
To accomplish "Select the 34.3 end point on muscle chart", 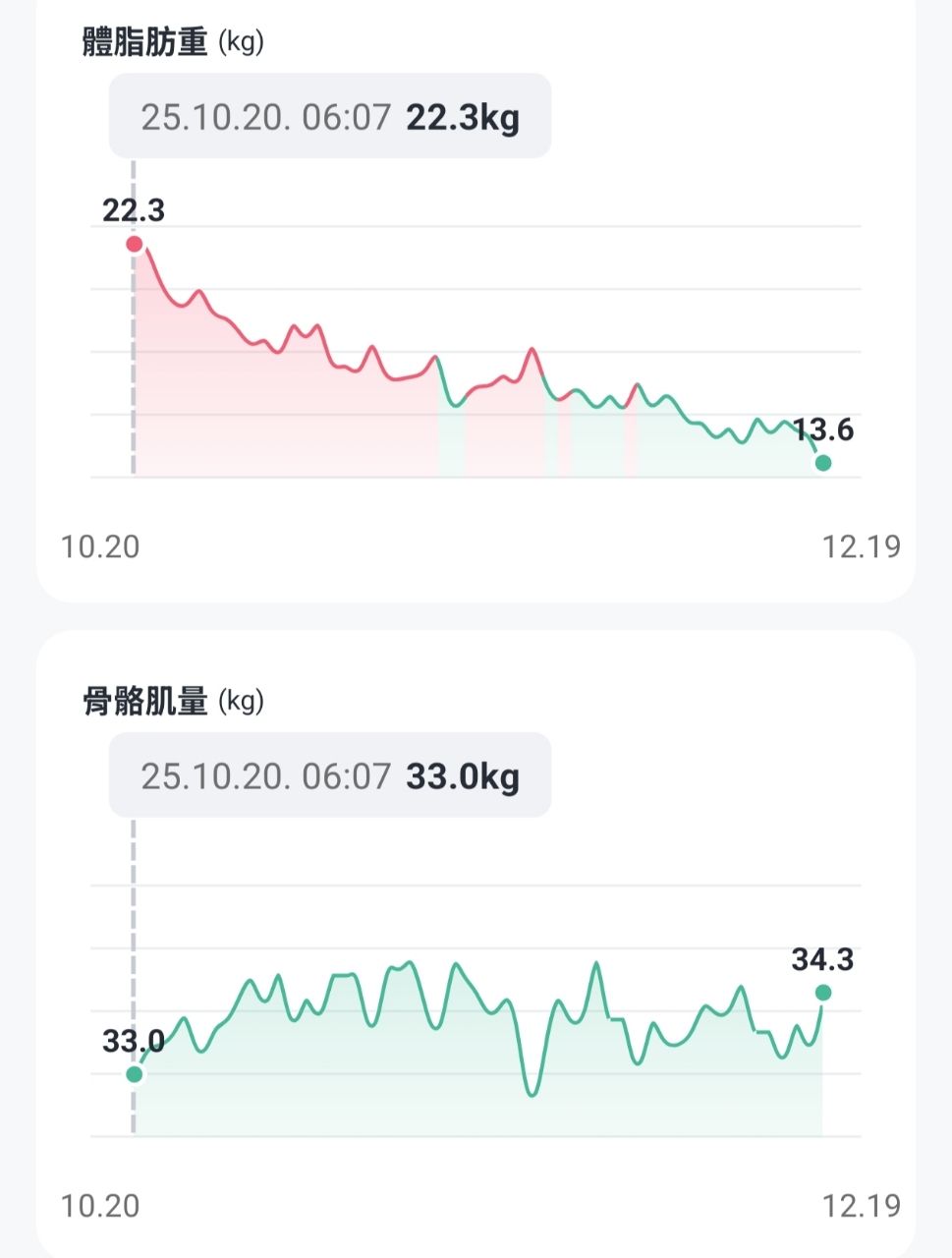I will tap(823, 993).
